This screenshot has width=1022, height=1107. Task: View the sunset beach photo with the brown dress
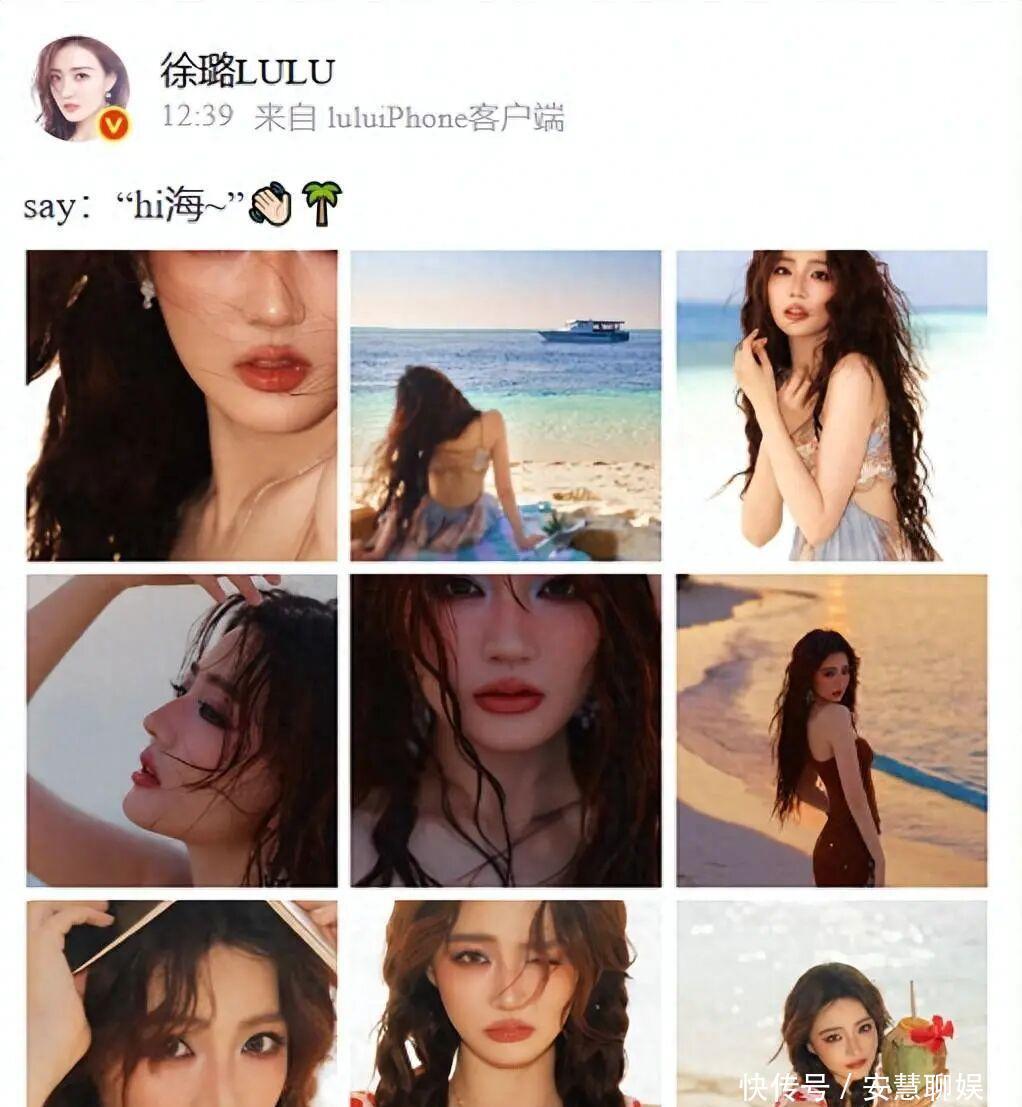[831, 730]
